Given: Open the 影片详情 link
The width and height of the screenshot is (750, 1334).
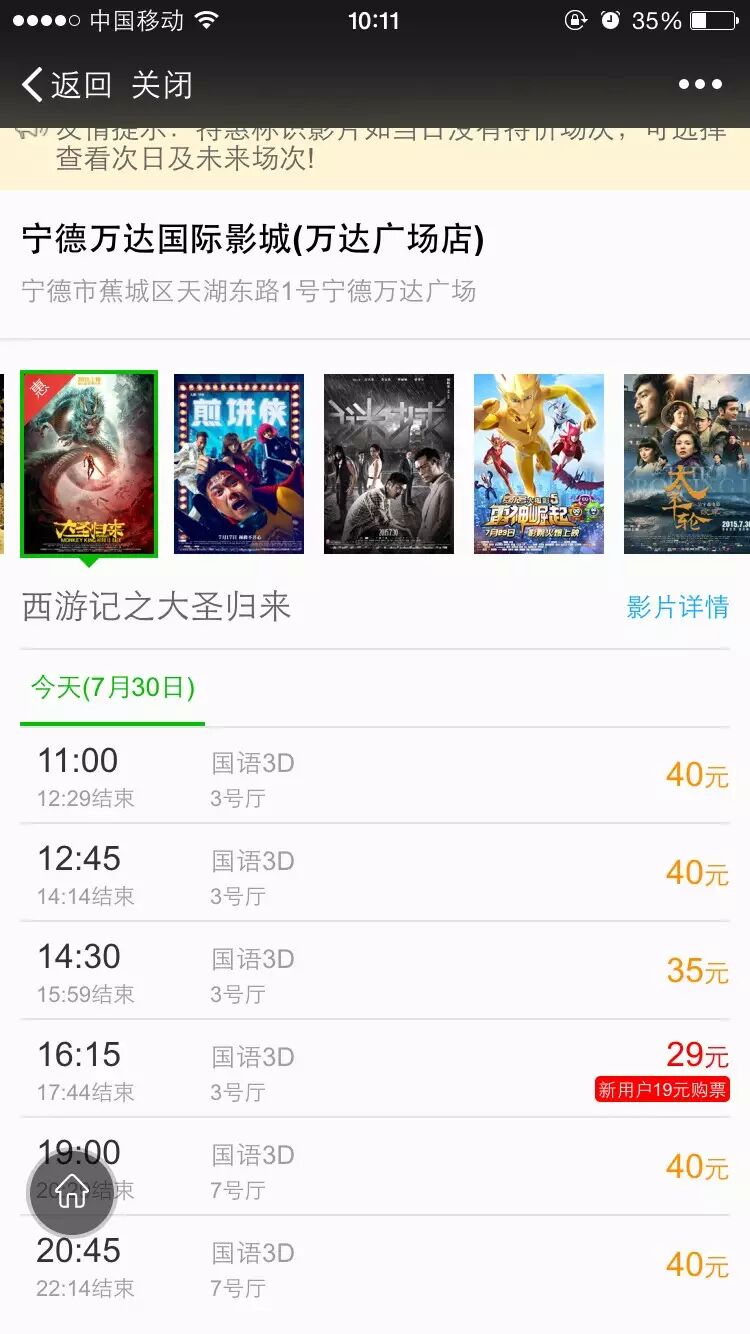Looking at the screenshot, I should (677, 607).
